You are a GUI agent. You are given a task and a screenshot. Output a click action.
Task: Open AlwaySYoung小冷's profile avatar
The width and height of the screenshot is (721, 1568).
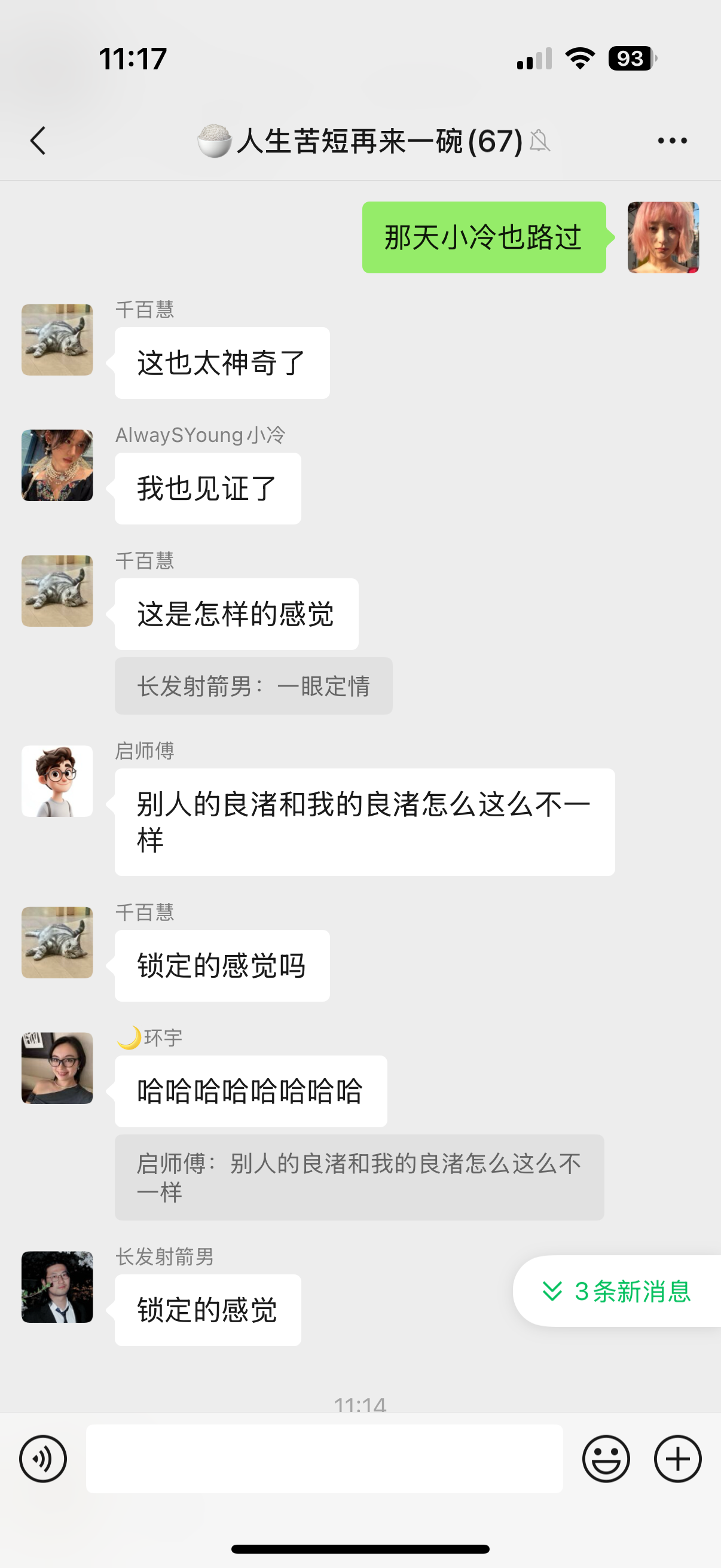(x=57, y=465)
